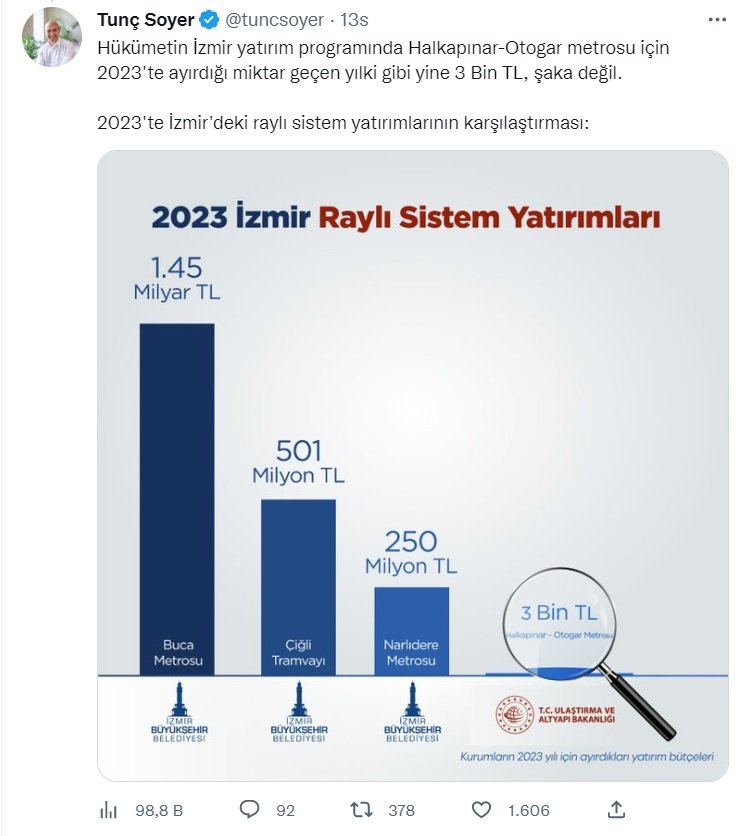Open the rail investment chart image
748x836 pixels.
[x=412, y=465]
